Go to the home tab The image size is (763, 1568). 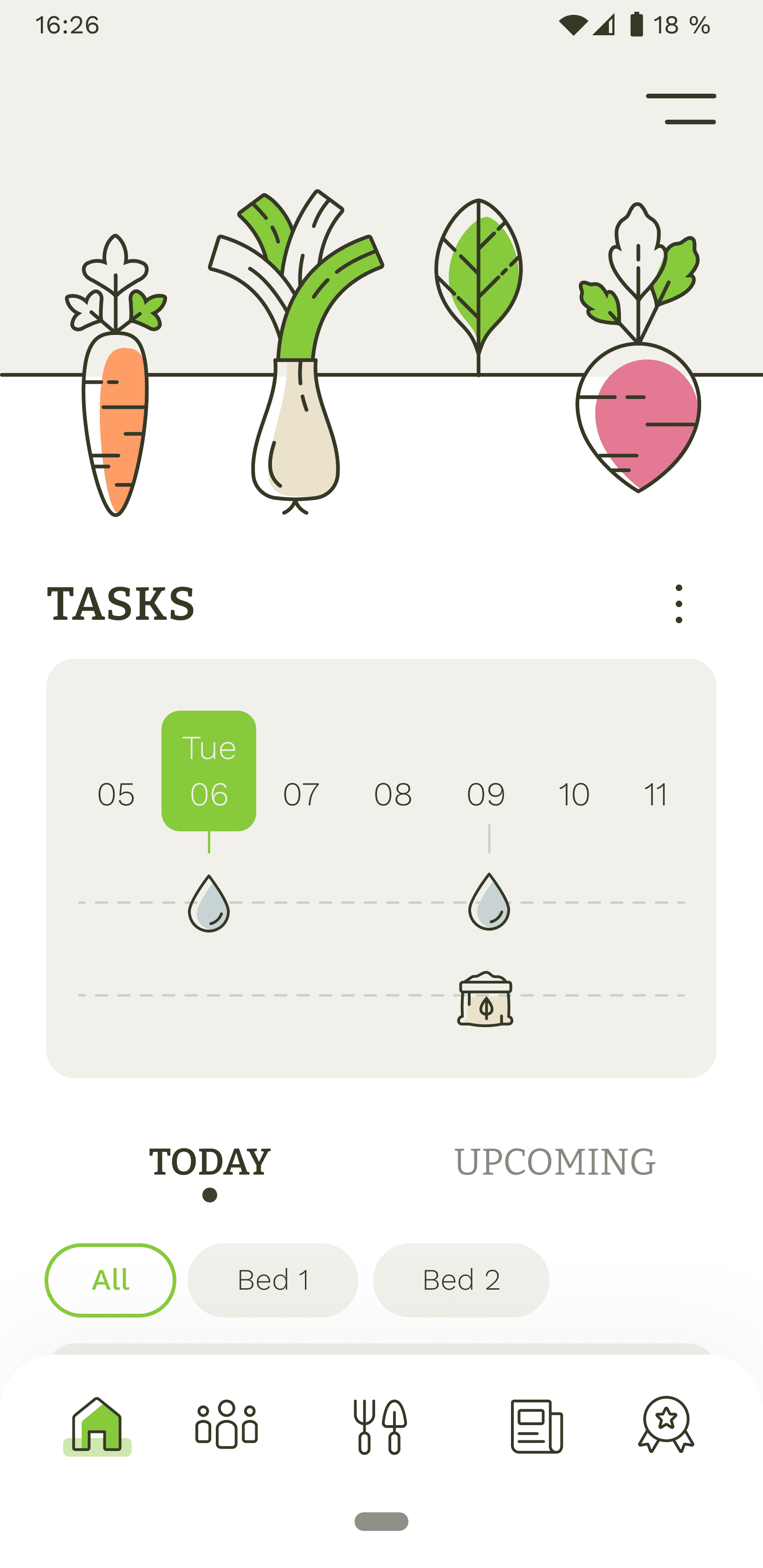coord(97,1425)
